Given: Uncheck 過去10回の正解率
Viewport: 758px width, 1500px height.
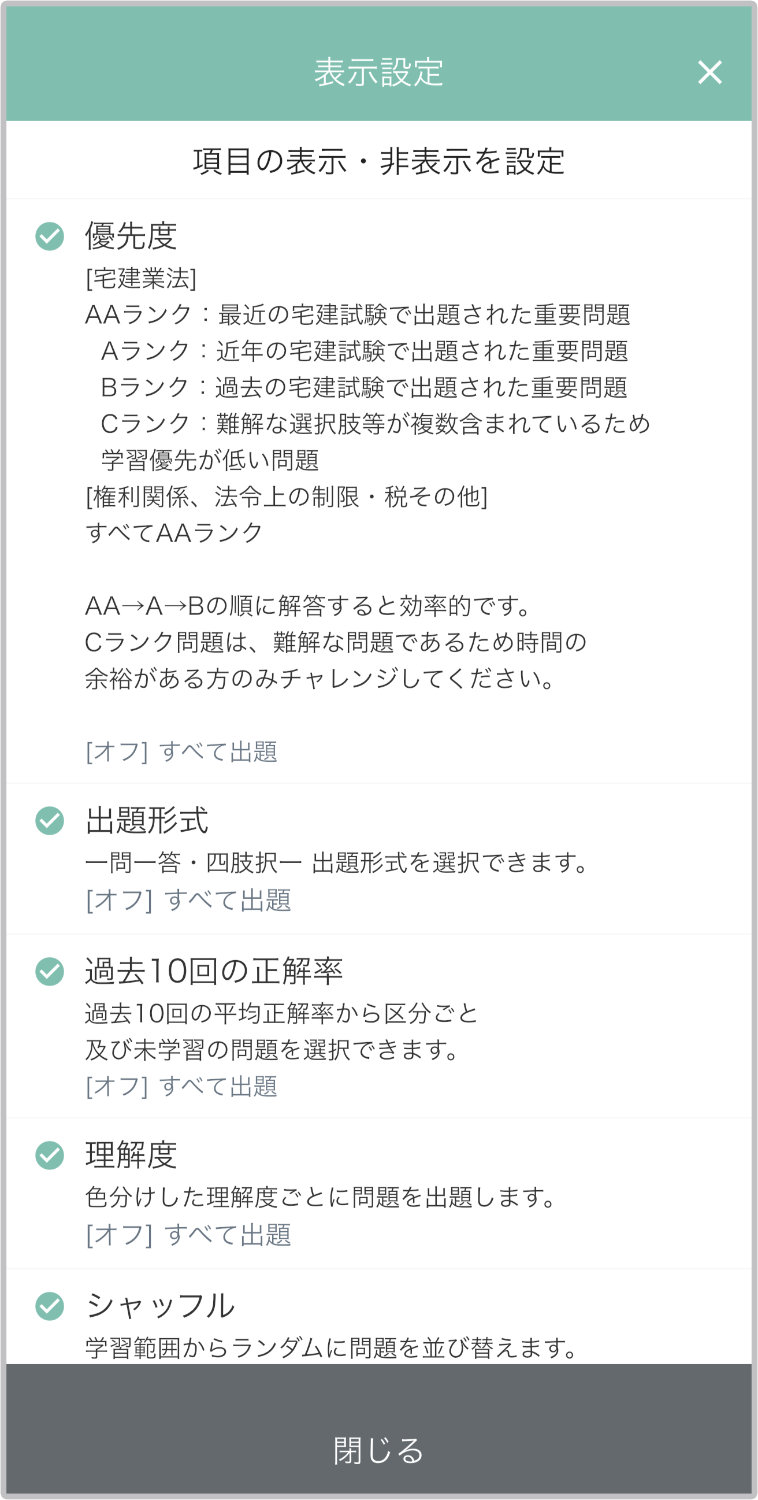Looking at the screenshot, I should pos(50,970).
